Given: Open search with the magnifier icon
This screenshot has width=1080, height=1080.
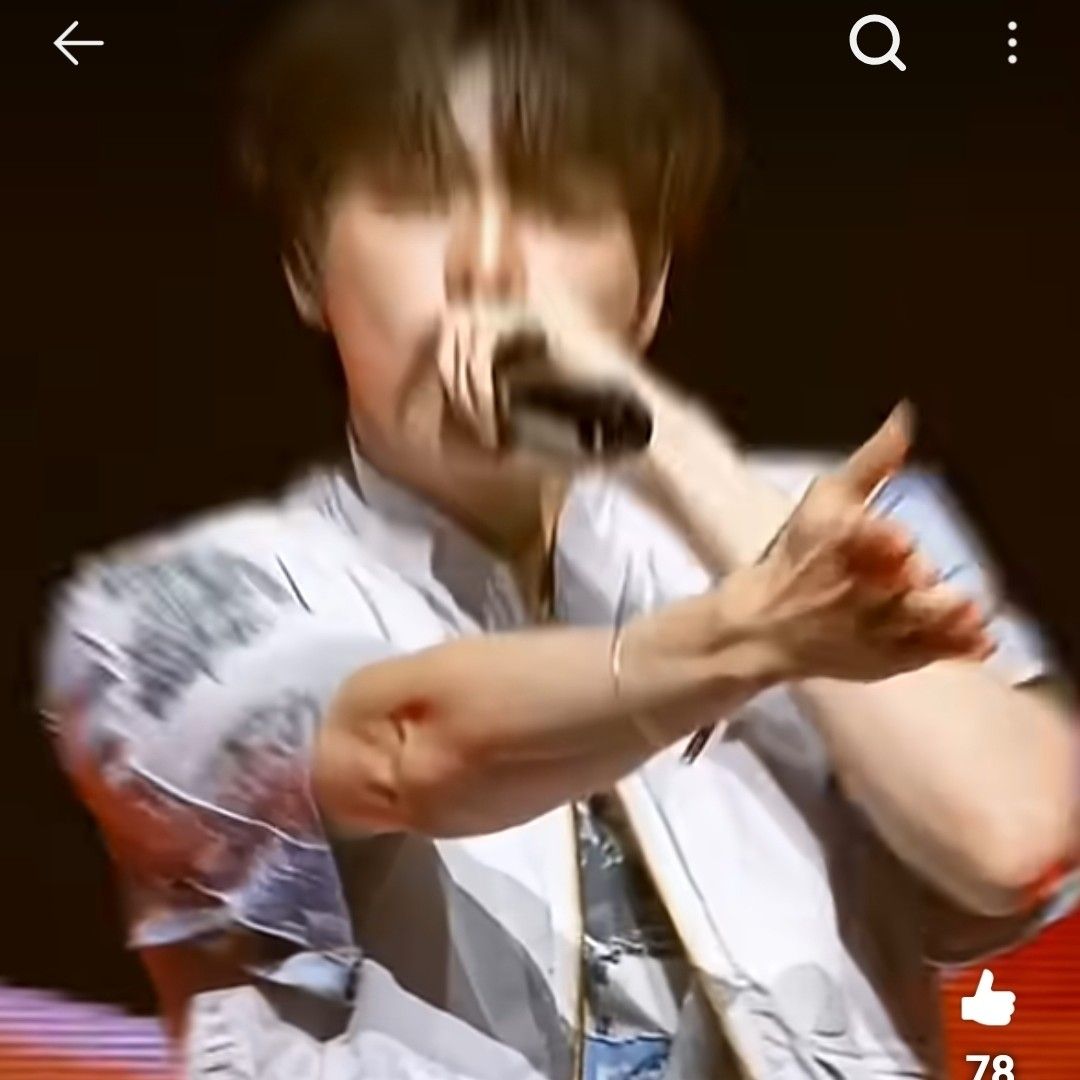Looking at the screenshot, I should [877, 44].
